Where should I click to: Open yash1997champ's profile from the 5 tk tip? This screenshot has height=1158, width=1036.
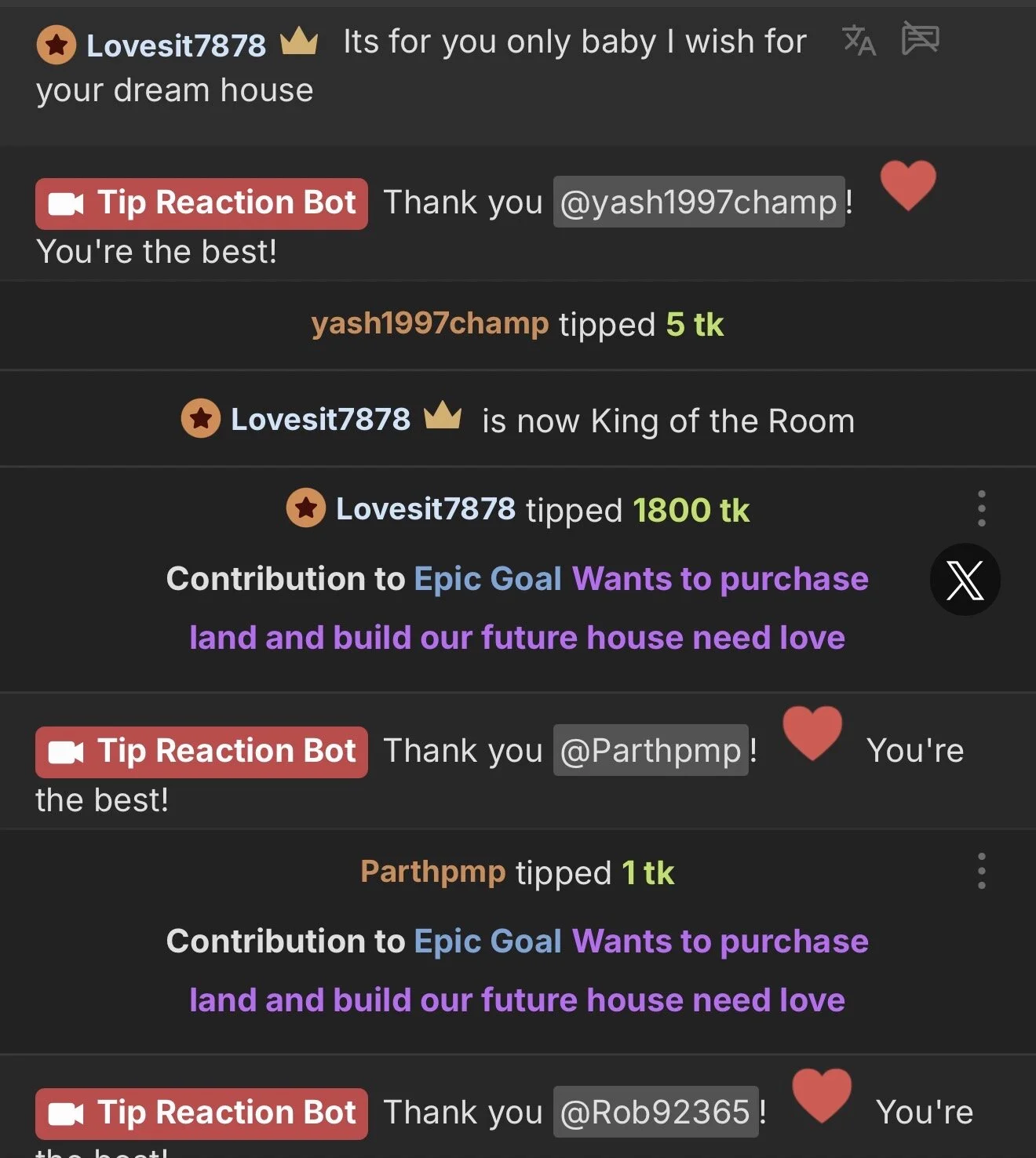[x=429, y=324]
